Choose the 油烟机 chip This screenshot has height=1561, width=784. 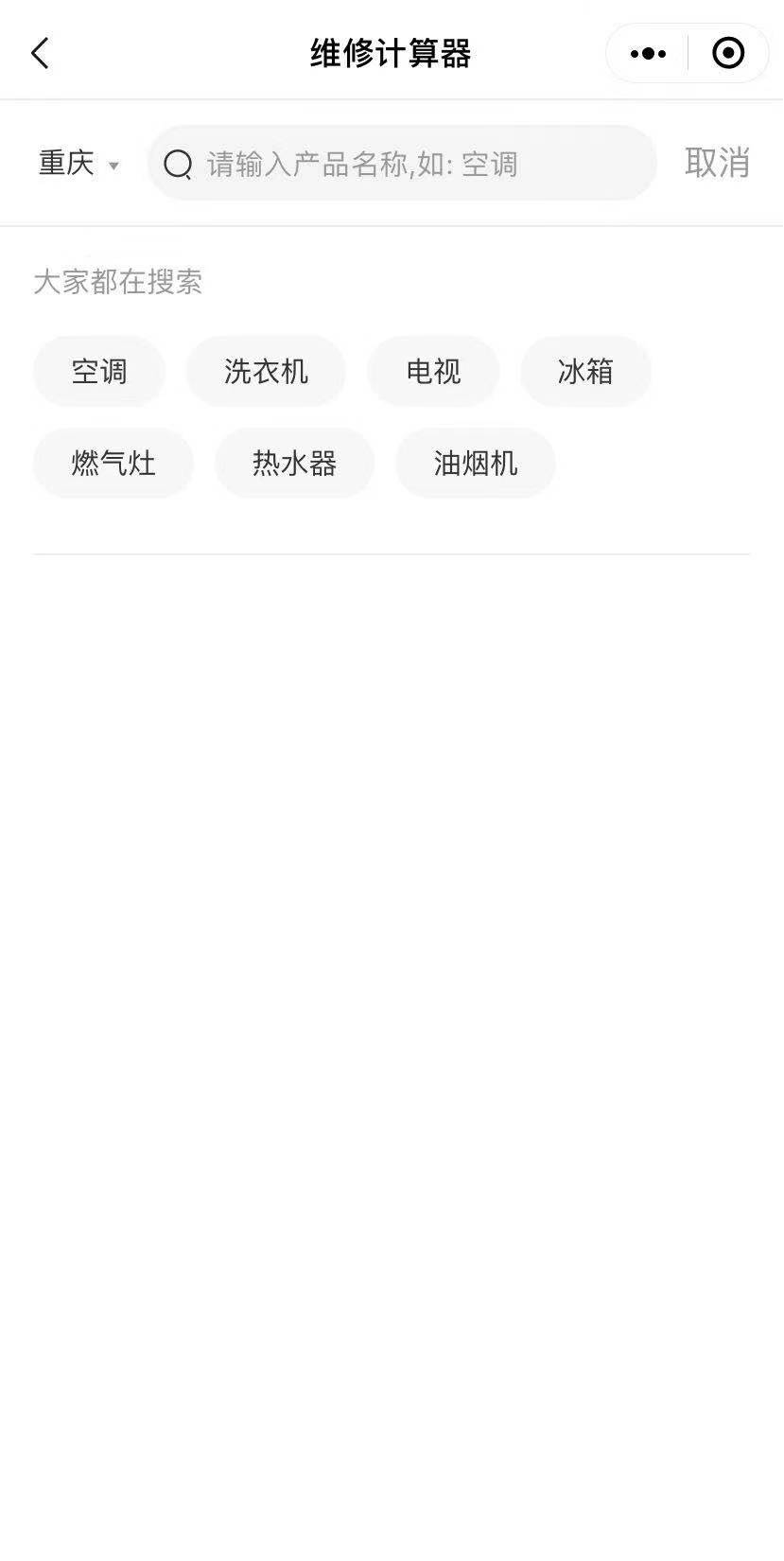tap(475, 464)
